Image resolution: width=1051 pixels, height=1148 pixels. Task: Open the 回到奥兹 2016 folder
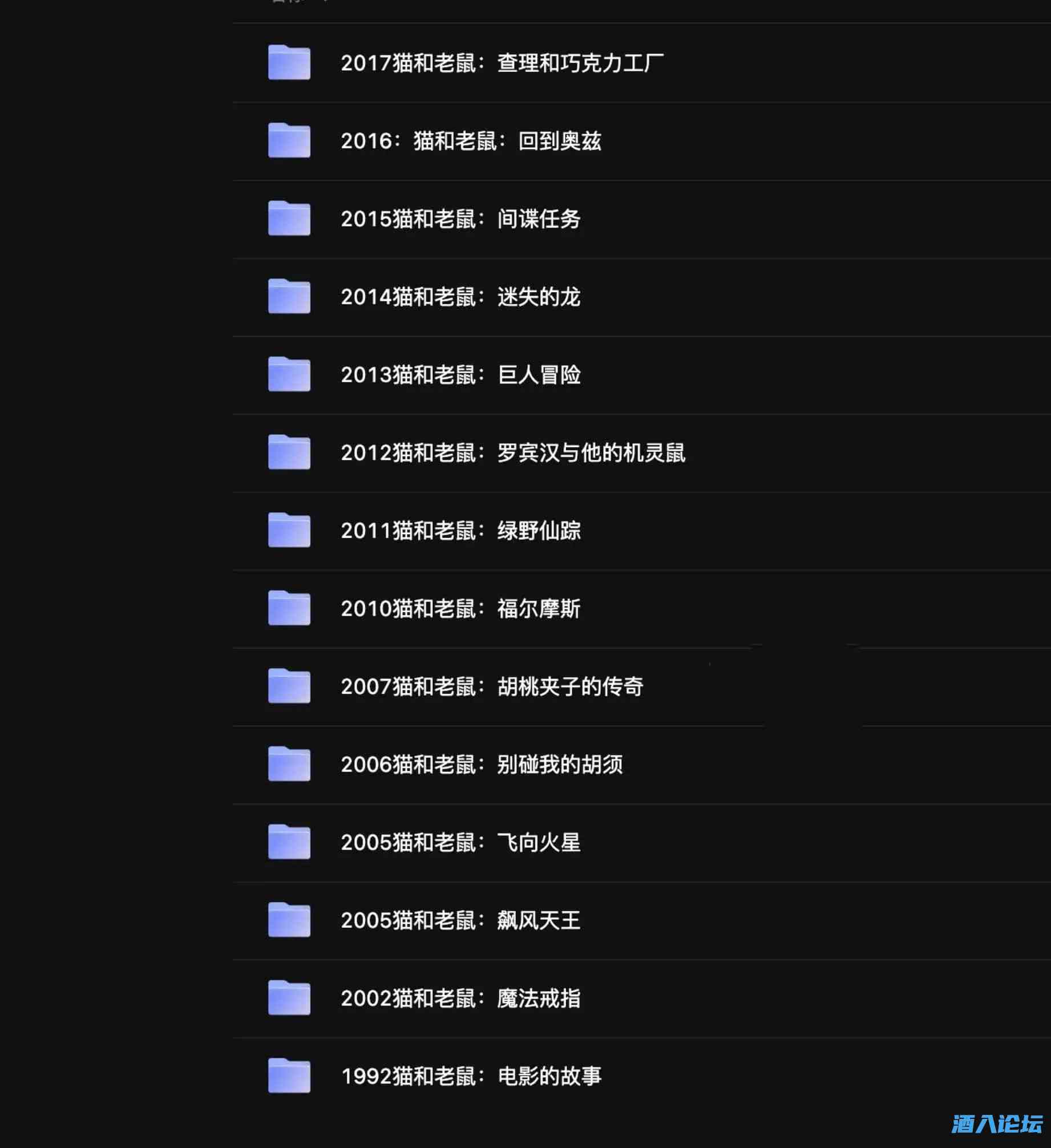(471, 141)
